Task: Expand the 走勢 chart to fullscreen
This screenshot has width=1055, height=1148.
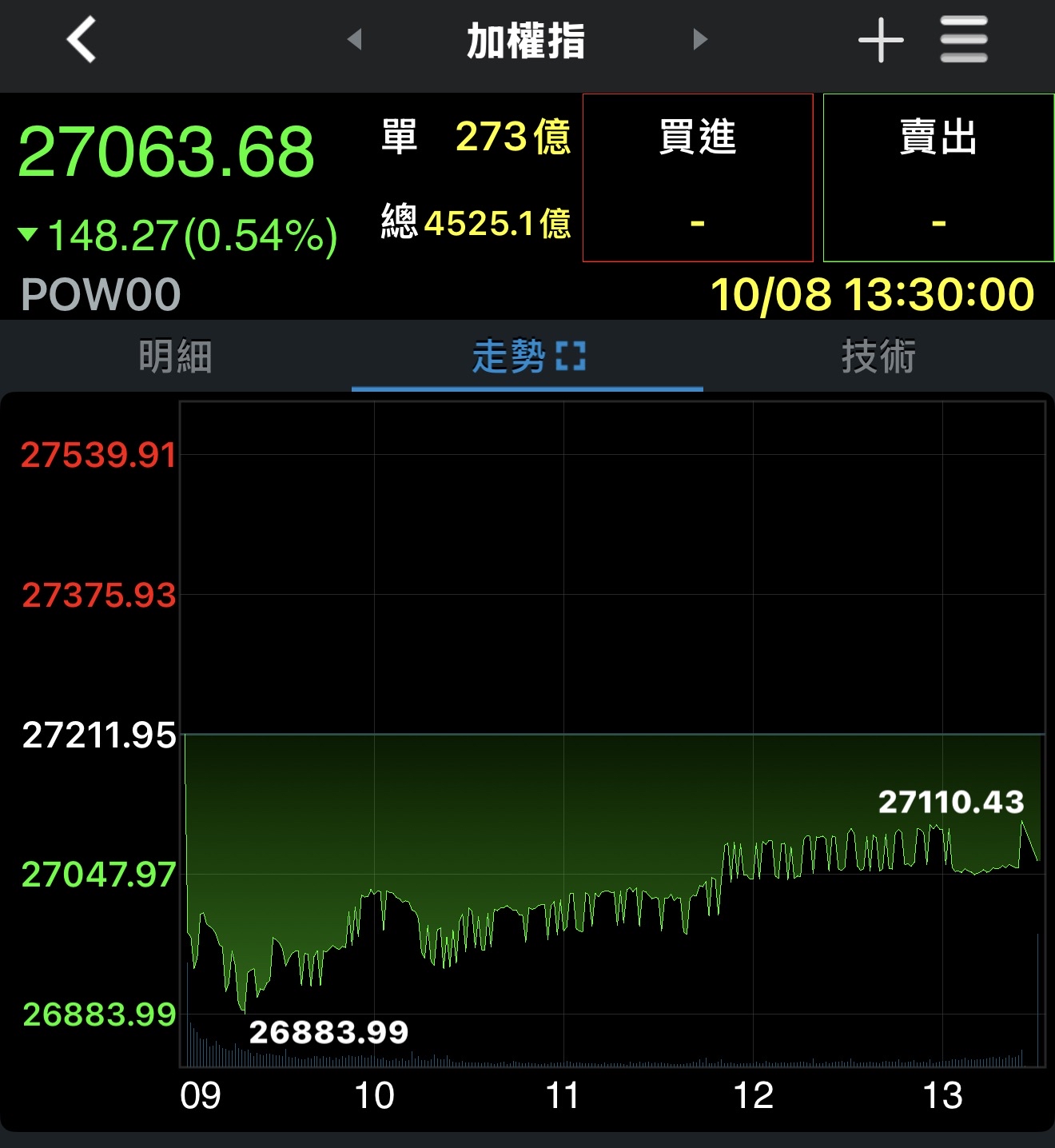Action: click(x=571, y=357)
